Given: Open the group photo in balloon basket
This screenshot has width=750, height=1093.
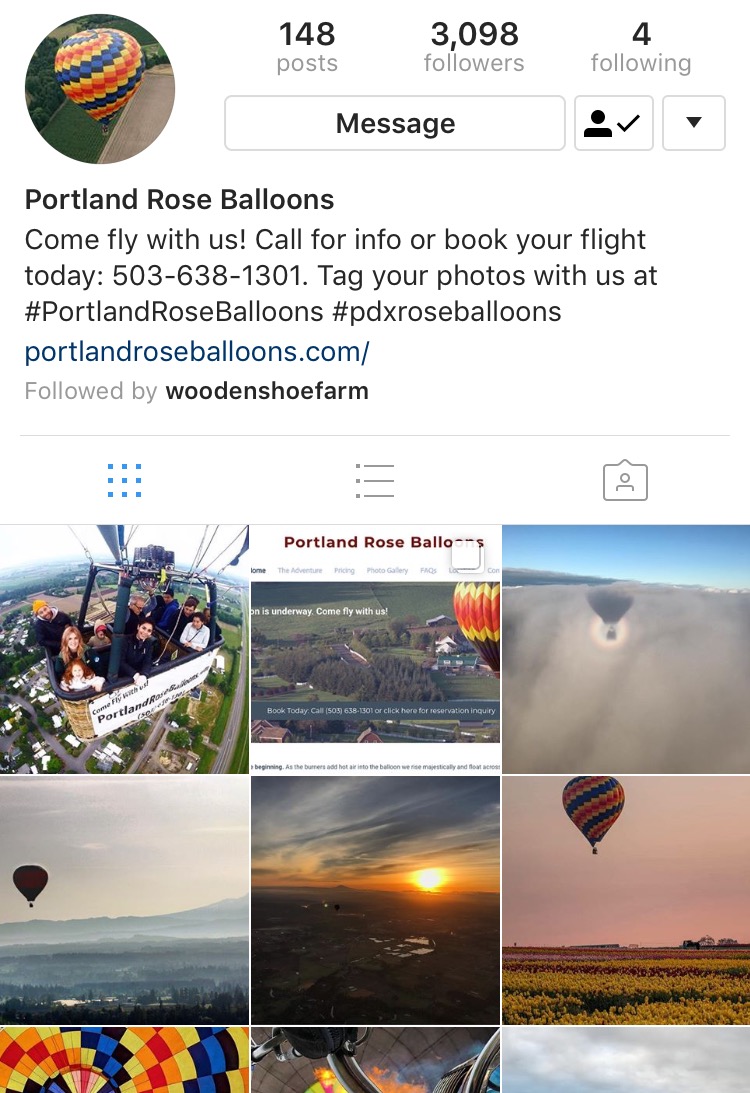Looking at the screenshot, I should coord(124,649).
